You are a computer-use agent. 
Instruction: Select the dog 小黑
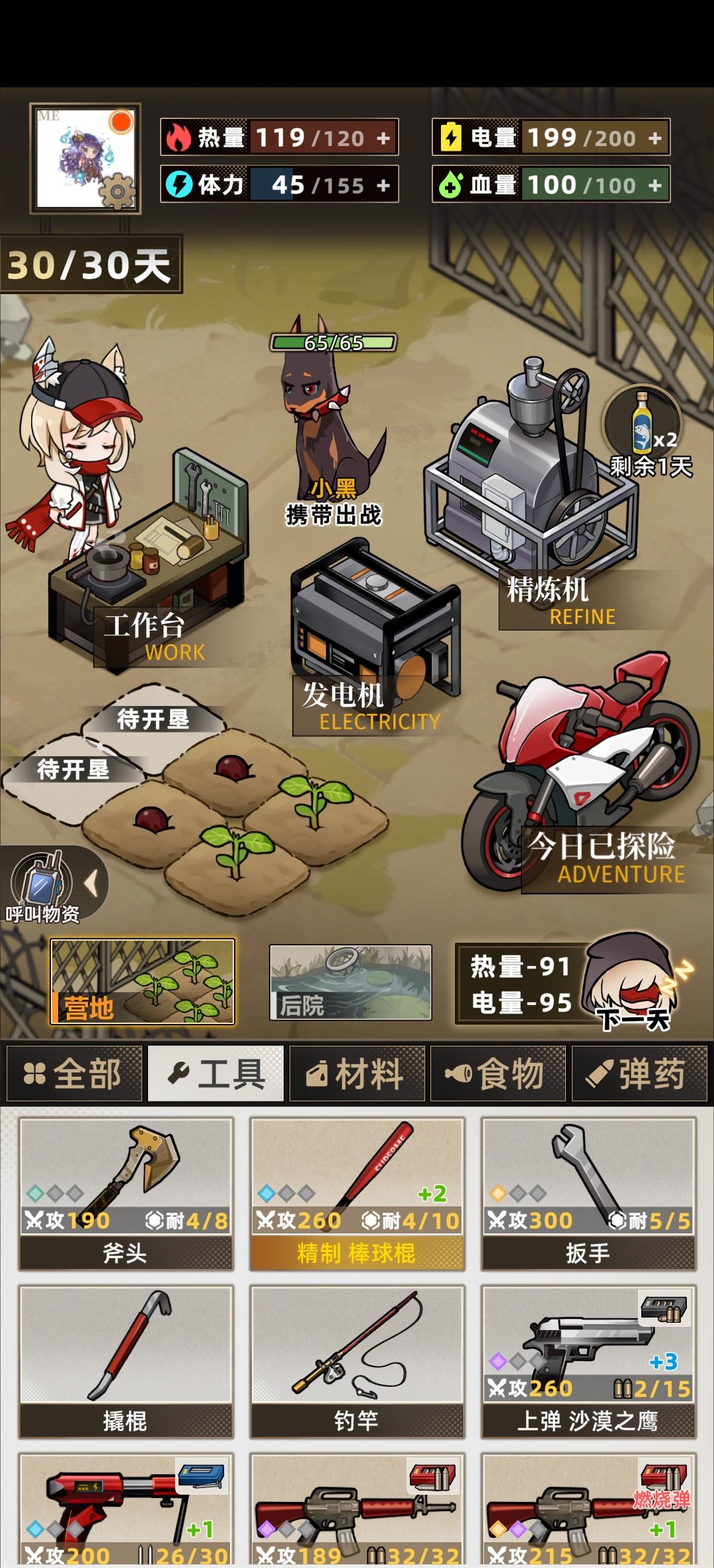pos(331,423)
